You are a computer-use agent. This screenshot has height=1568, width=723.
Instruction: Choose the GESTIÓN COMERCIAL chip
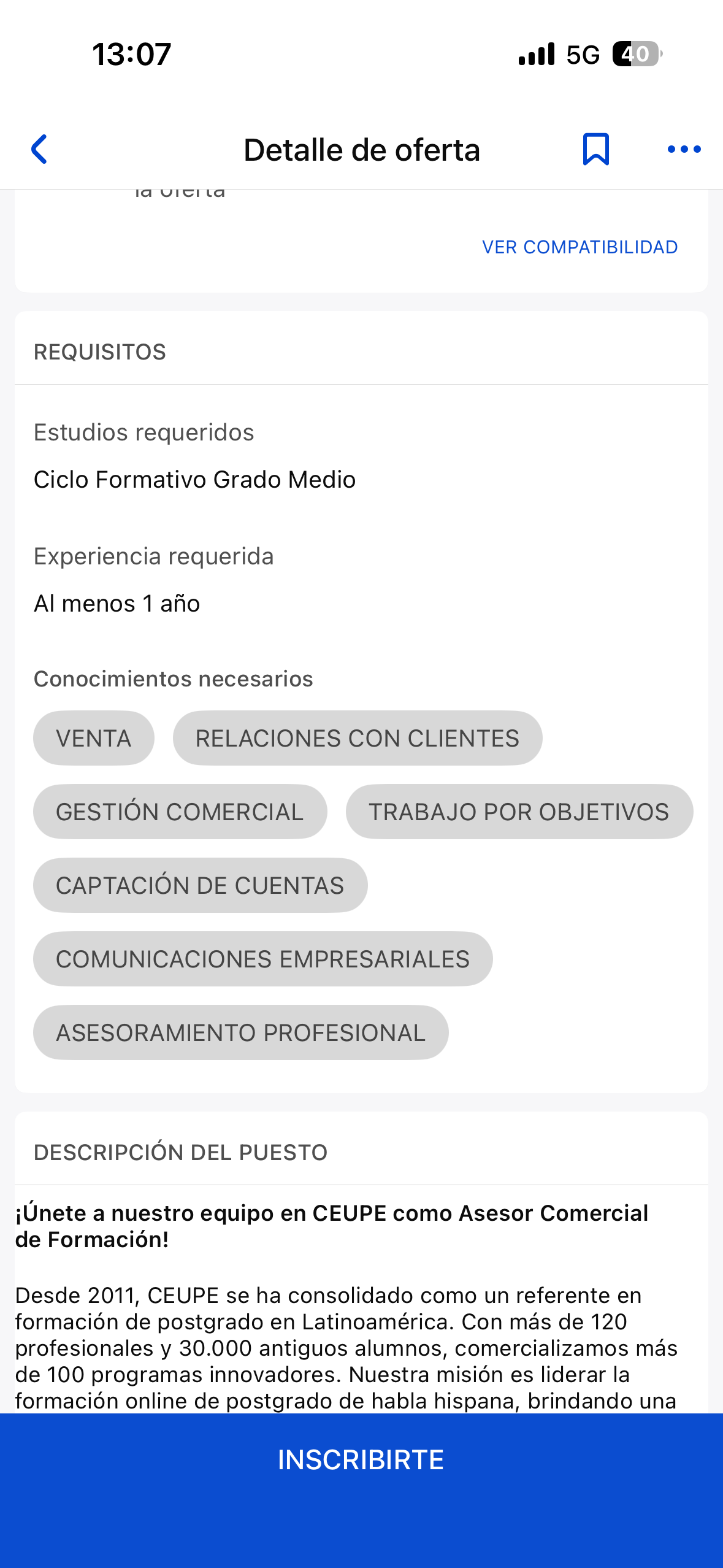(x=180, y=812)
